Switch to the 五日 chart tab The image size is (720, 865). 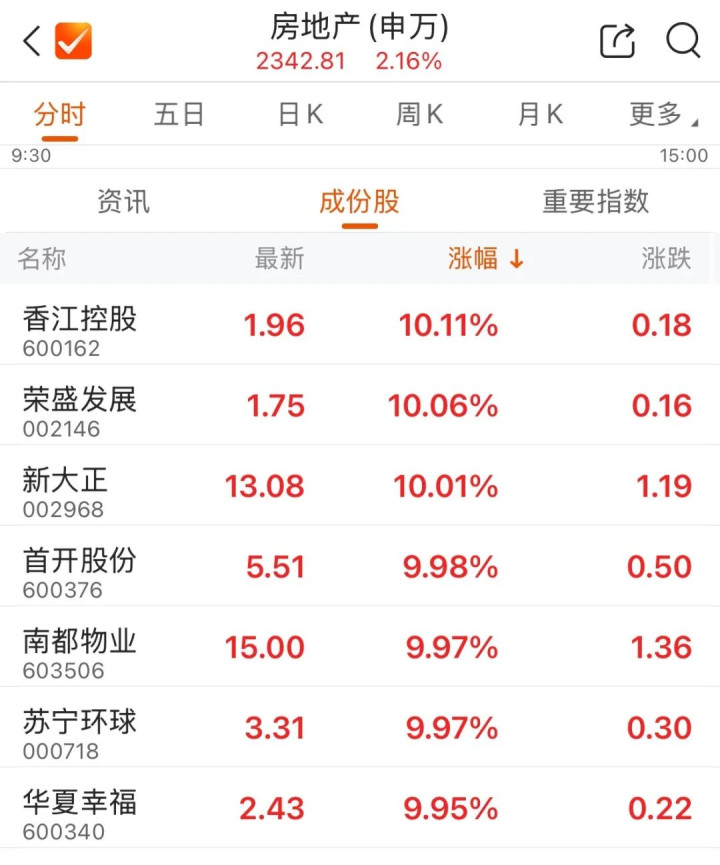pos(179,114)
